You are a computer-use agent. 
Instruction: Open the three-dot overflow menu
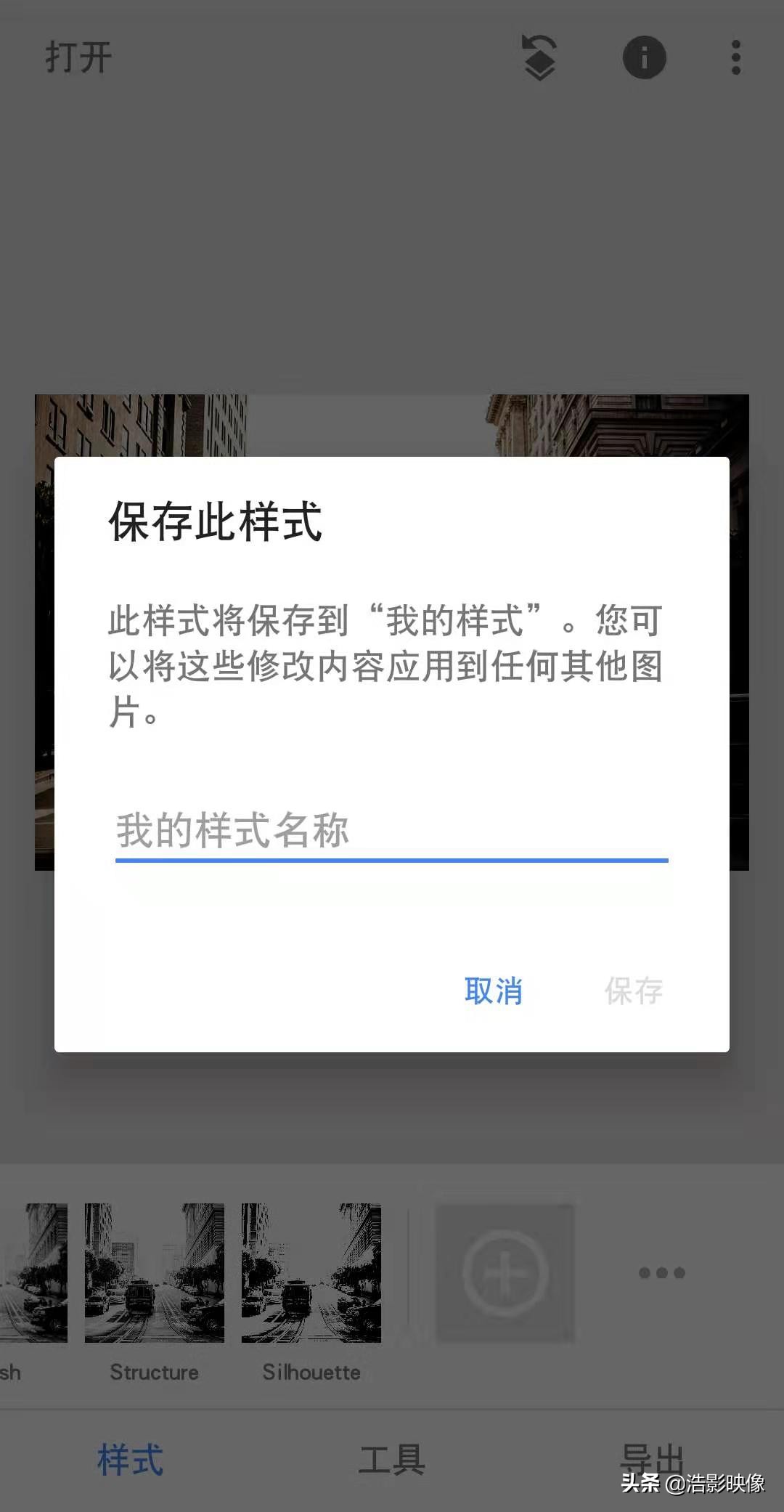735,58
